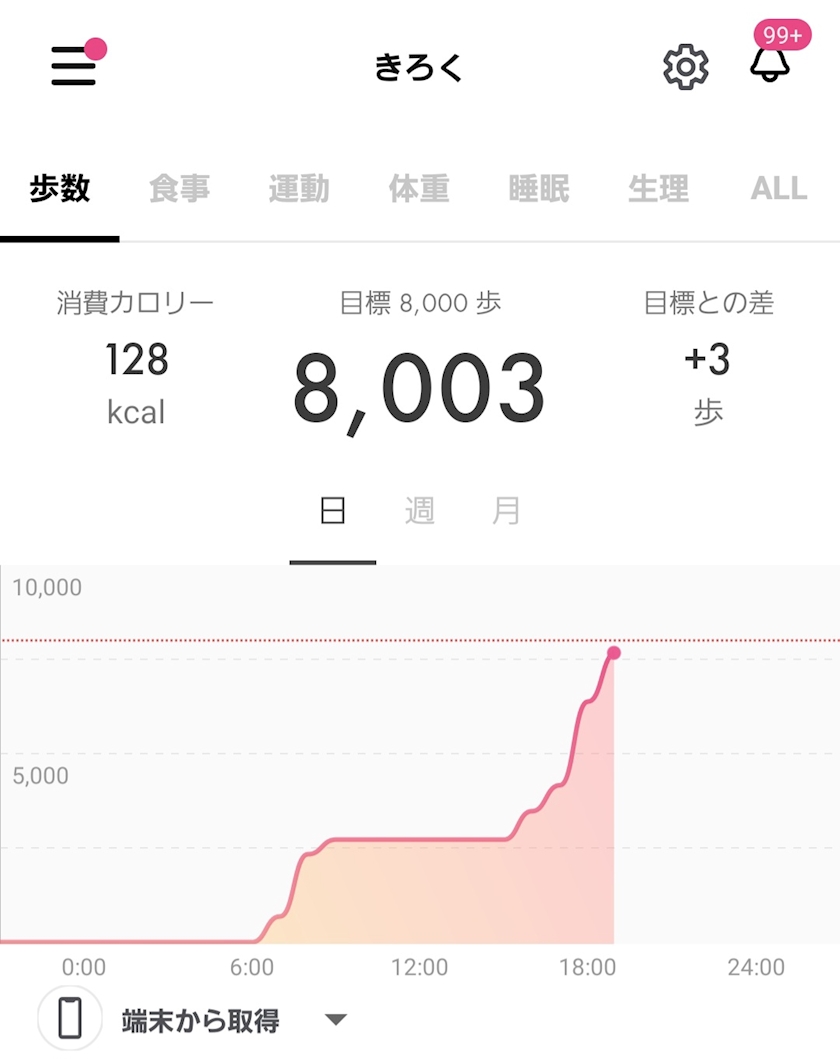The image size is (840, 1059).
Task: Go to the 睡眠 tab
Action: coord(539,188)
